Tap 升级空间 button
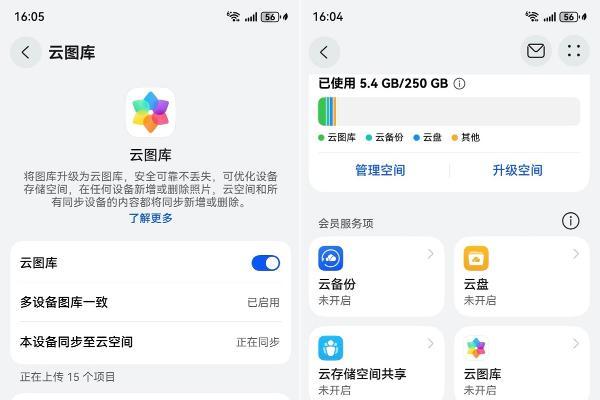 [x=517, y=170]
